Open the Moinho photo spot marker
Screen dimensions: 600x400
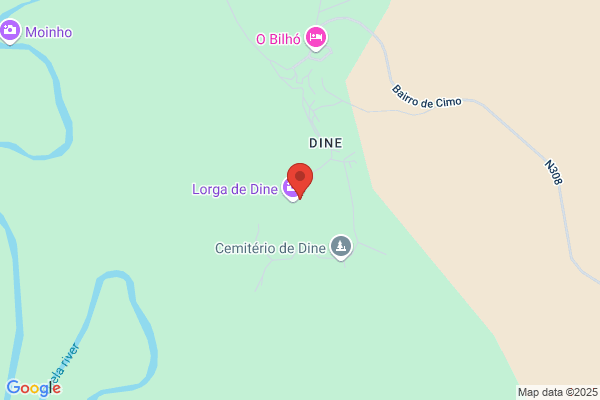click(x=10, y=31)
